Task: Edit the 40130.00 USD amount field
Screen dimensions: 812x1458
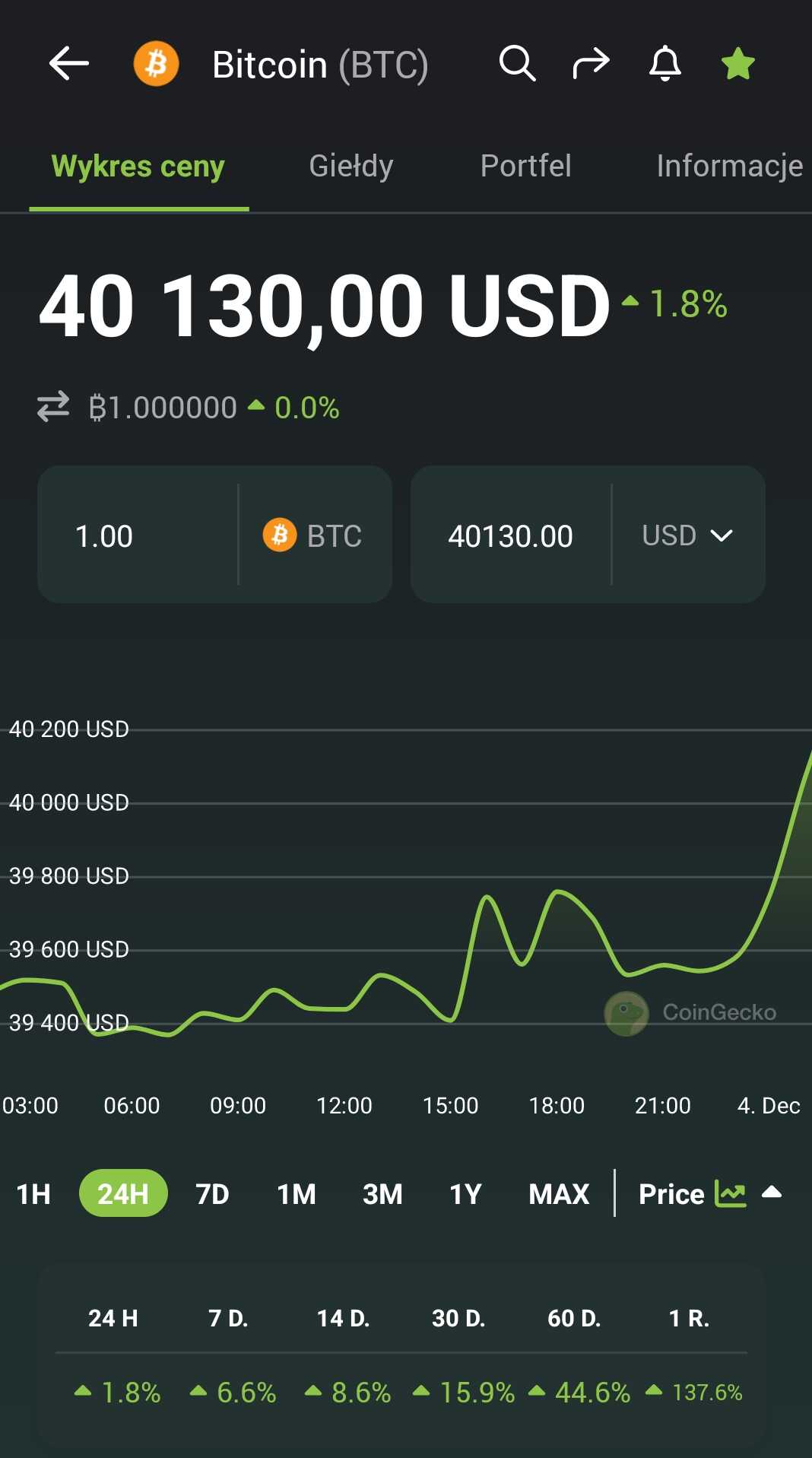Action: tap(511, 535)
